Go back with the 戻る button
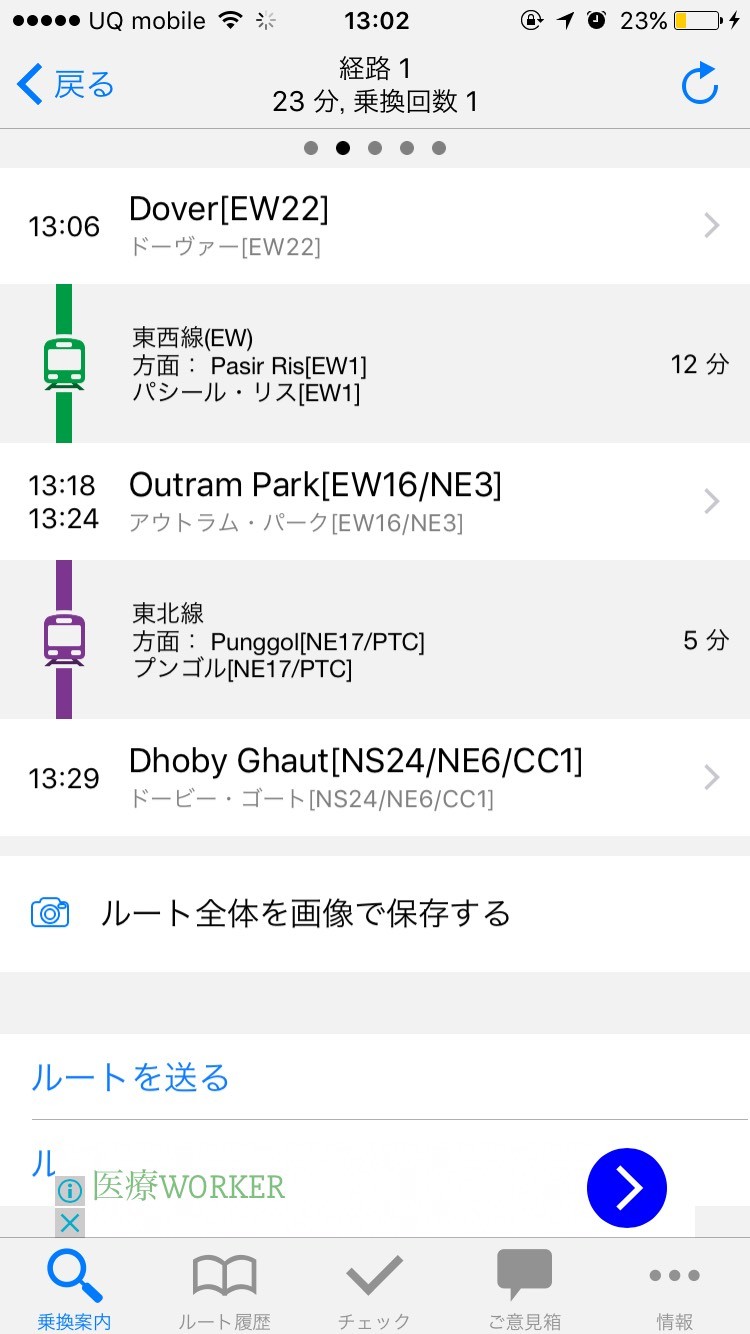 pos(66,85)
